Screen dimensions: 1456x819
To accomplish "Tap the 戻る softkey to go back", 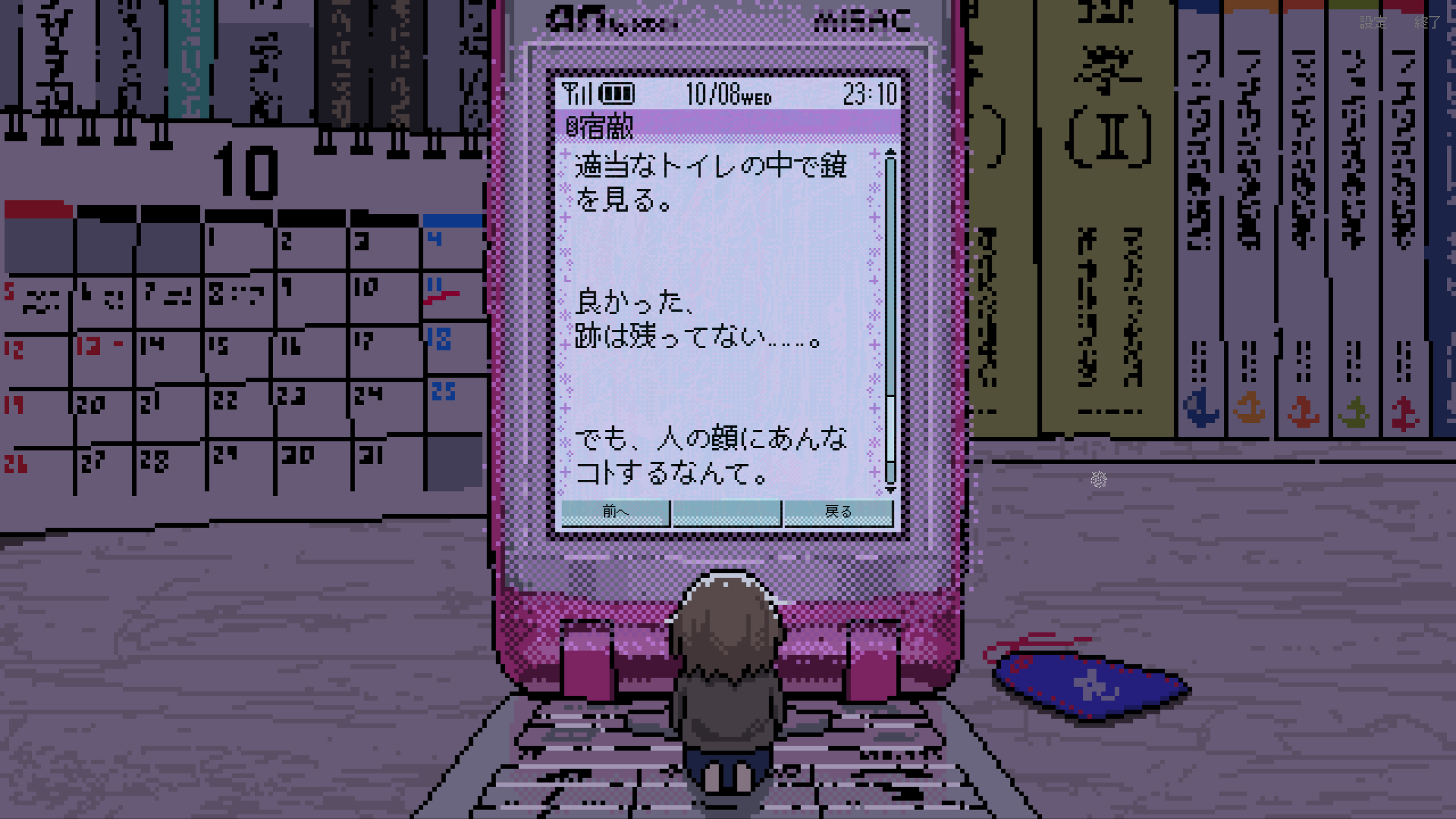I will tap(838, 512).
